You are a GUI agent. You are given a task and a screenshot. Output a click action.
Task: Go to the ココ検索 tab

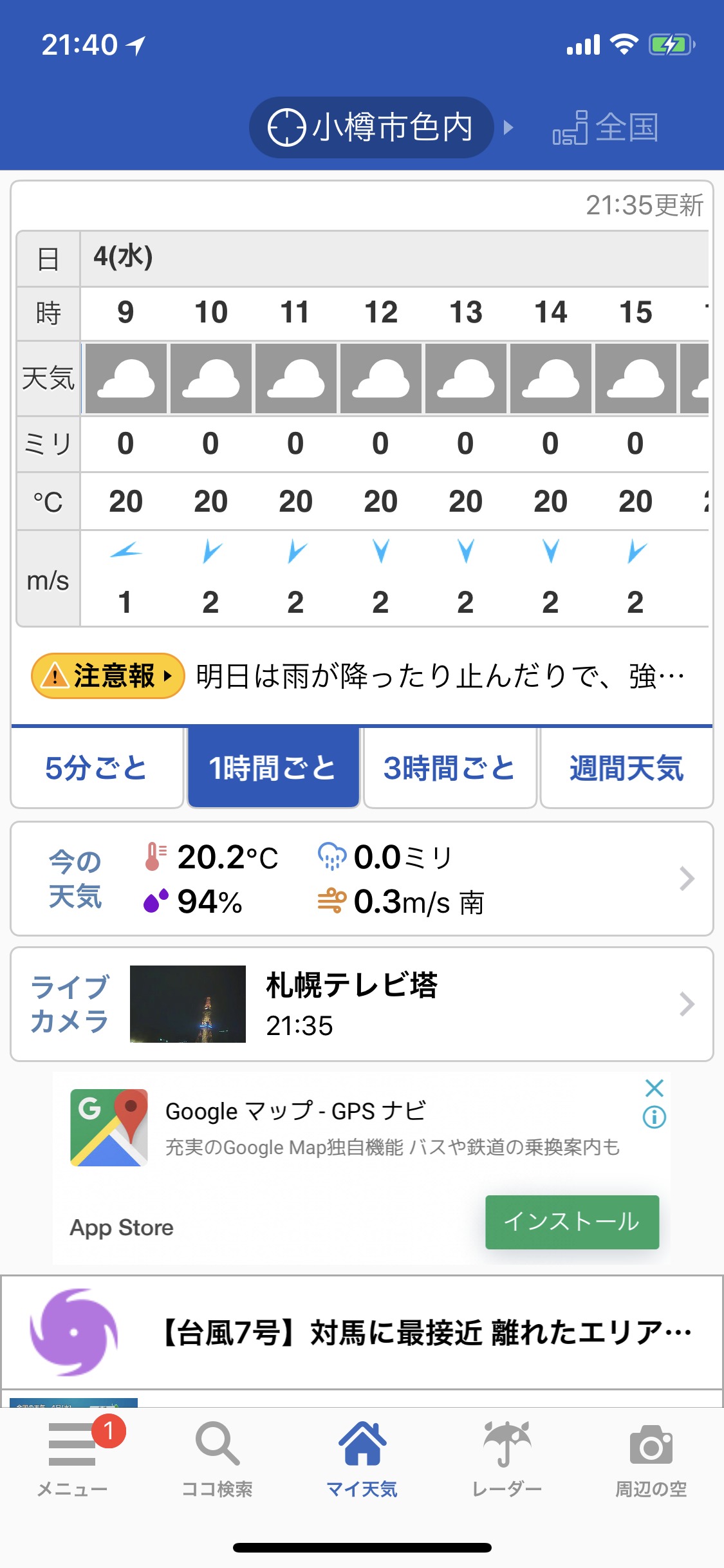coord(218,1459)
